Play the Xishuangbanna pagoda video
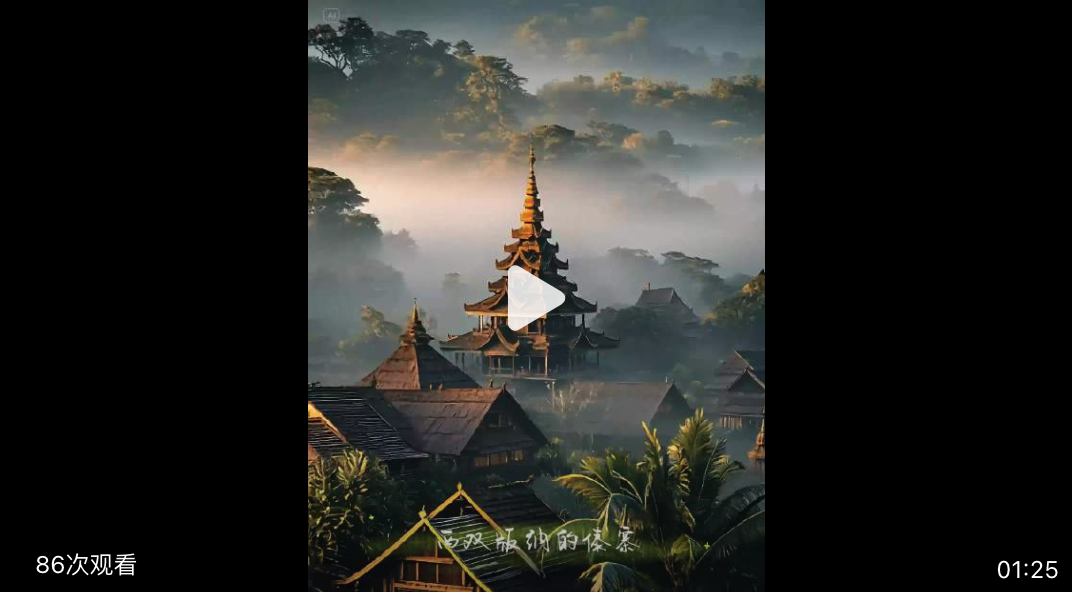The width and height of the screenshot is (1072, 592). (535, 298)
